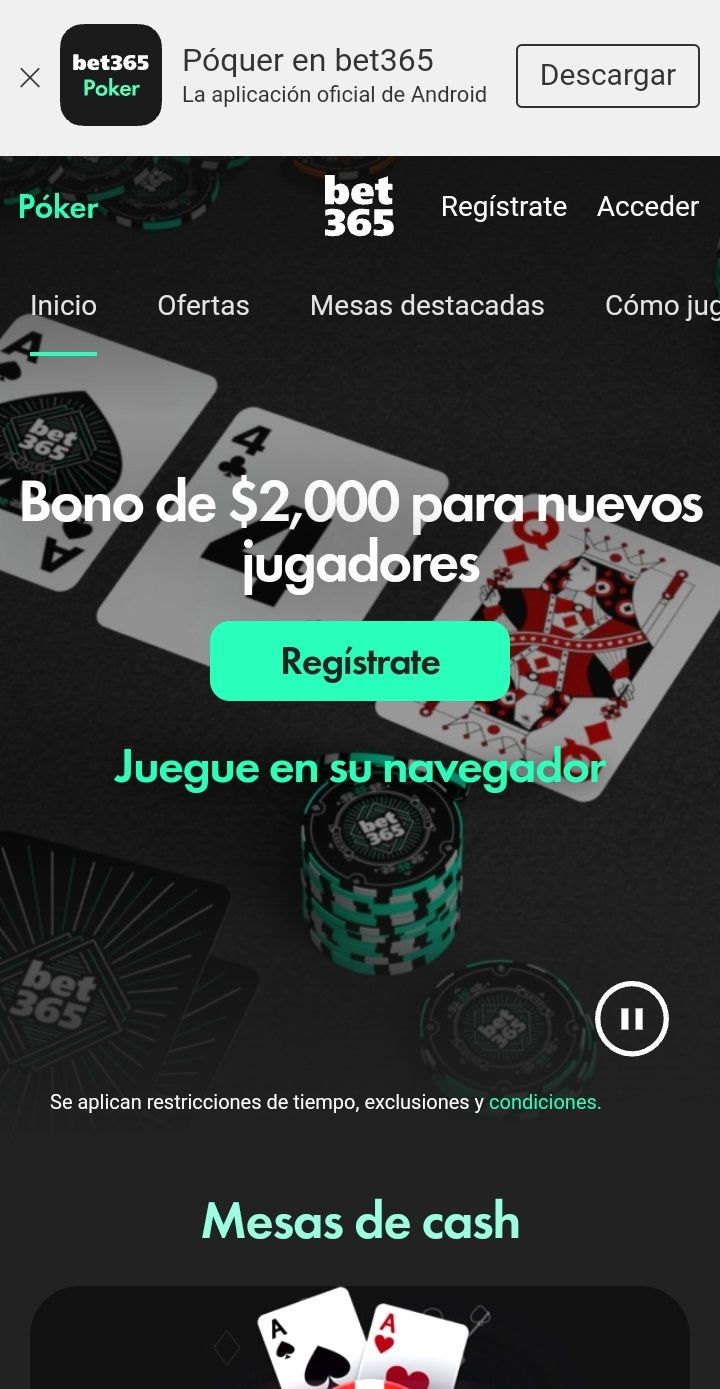Select the Inicio tab
Image resolution: width=720 pixels, height=1389 pixels.
tap(63, 305)
